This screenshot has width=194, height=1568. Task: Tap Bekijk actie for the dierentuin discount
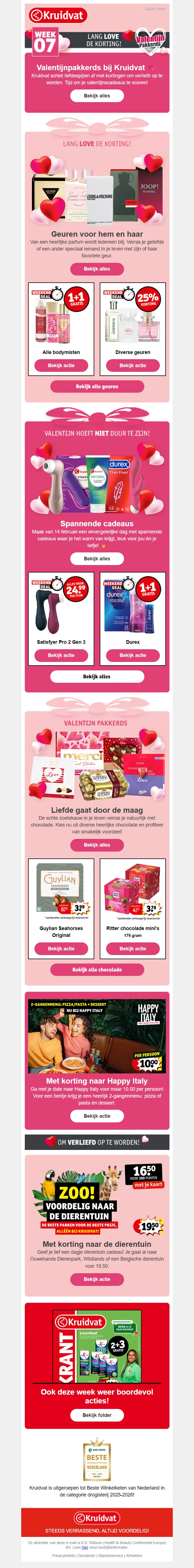coord(97,1279)
